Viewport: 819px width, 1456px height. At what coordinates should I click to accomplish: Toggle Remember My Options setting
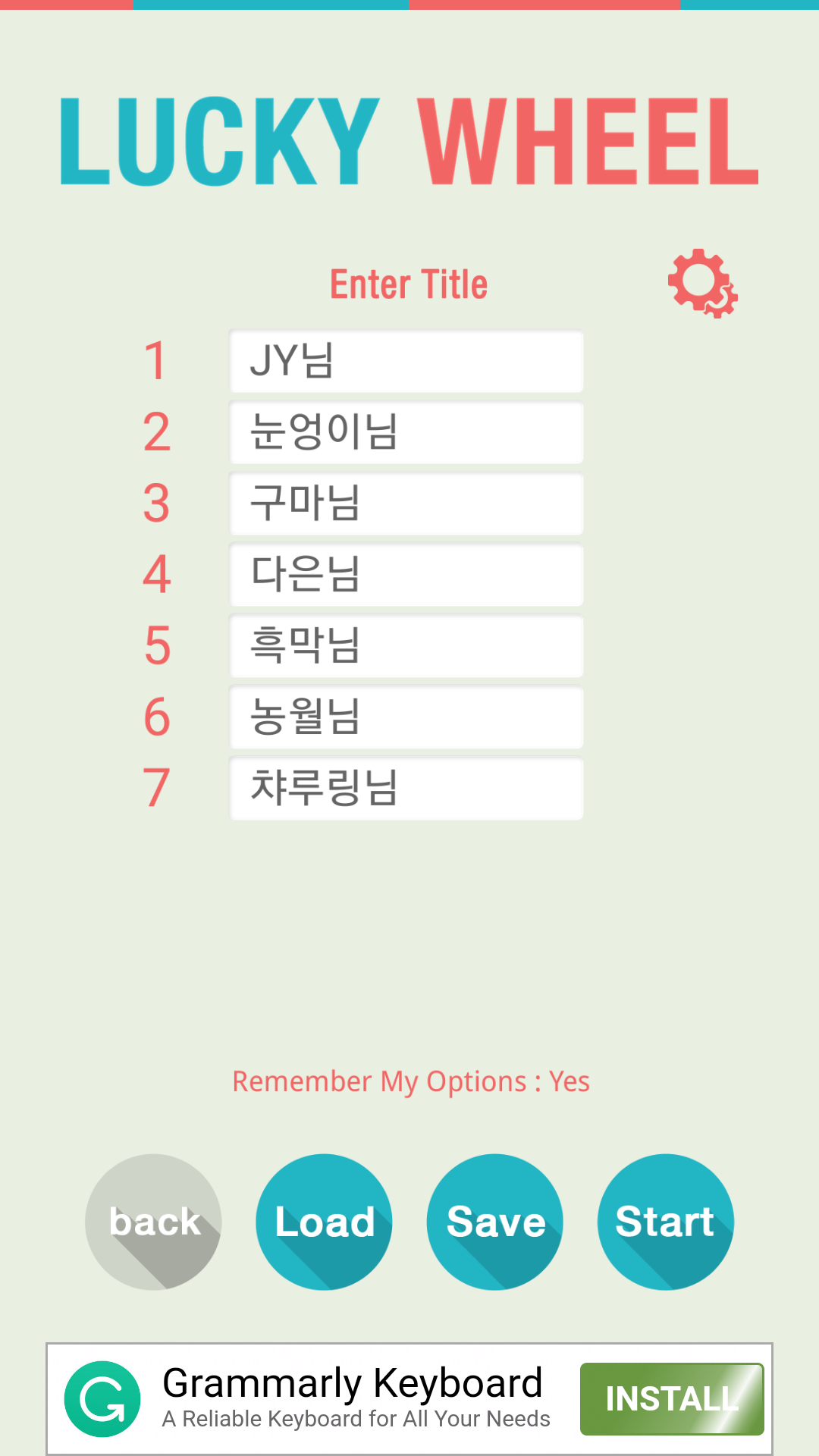[x=410, y=1081]
